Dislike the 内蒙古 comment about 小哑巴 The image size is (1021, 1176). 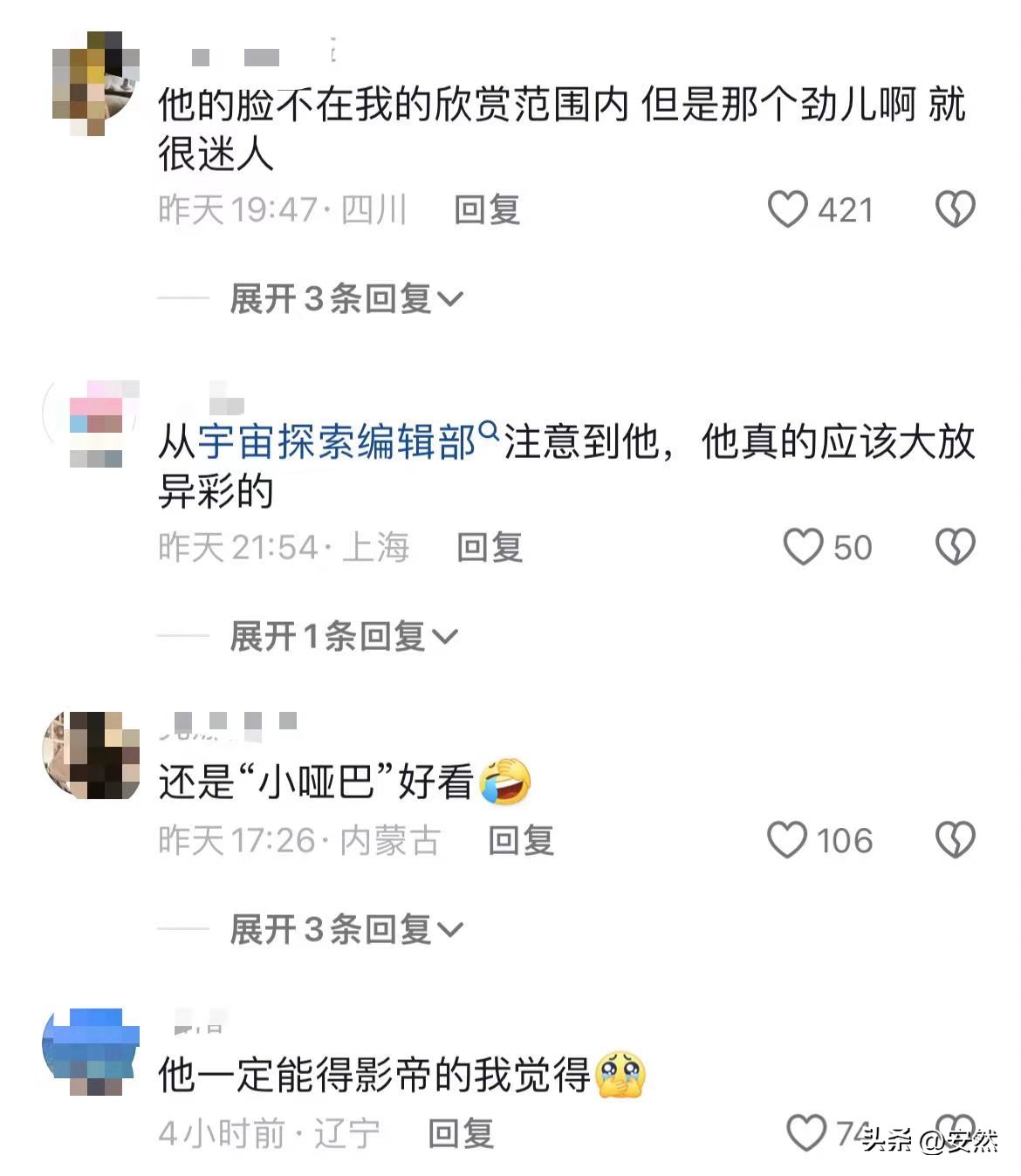955,840
